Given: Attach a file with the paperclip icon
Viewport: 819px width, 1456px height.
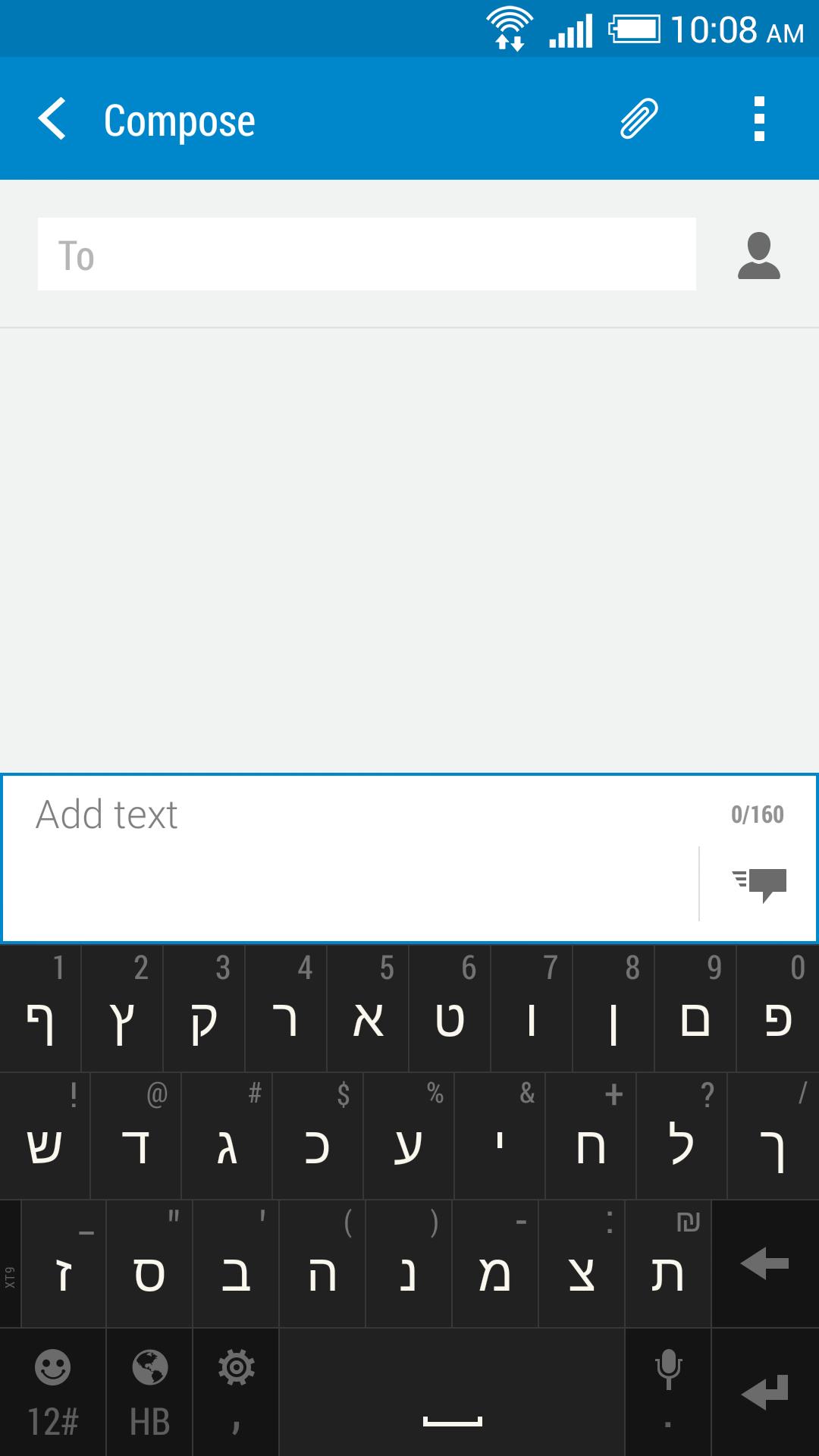Looking at the screenshot, I should [639, 119].
